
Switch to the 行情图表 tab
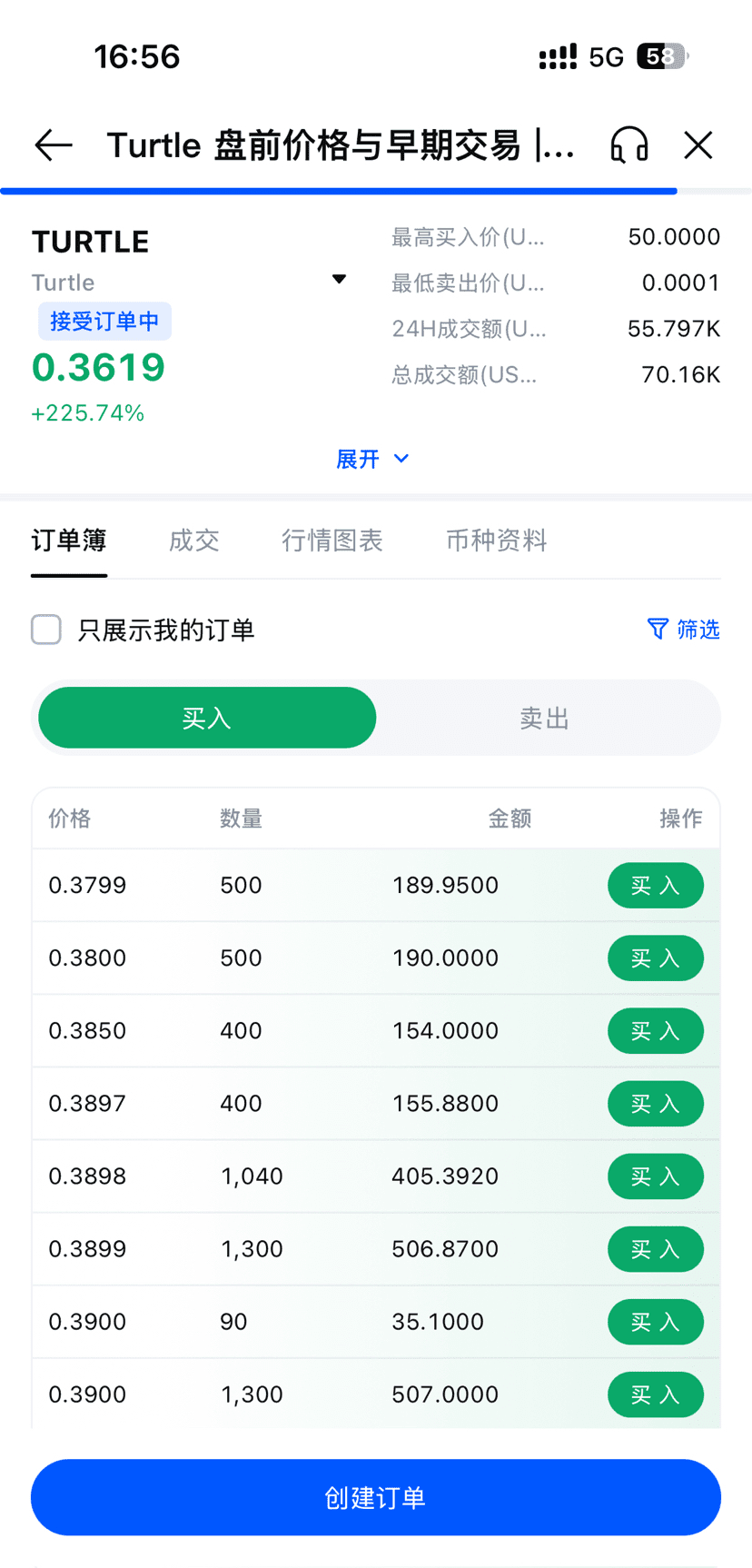pos(331,541)
